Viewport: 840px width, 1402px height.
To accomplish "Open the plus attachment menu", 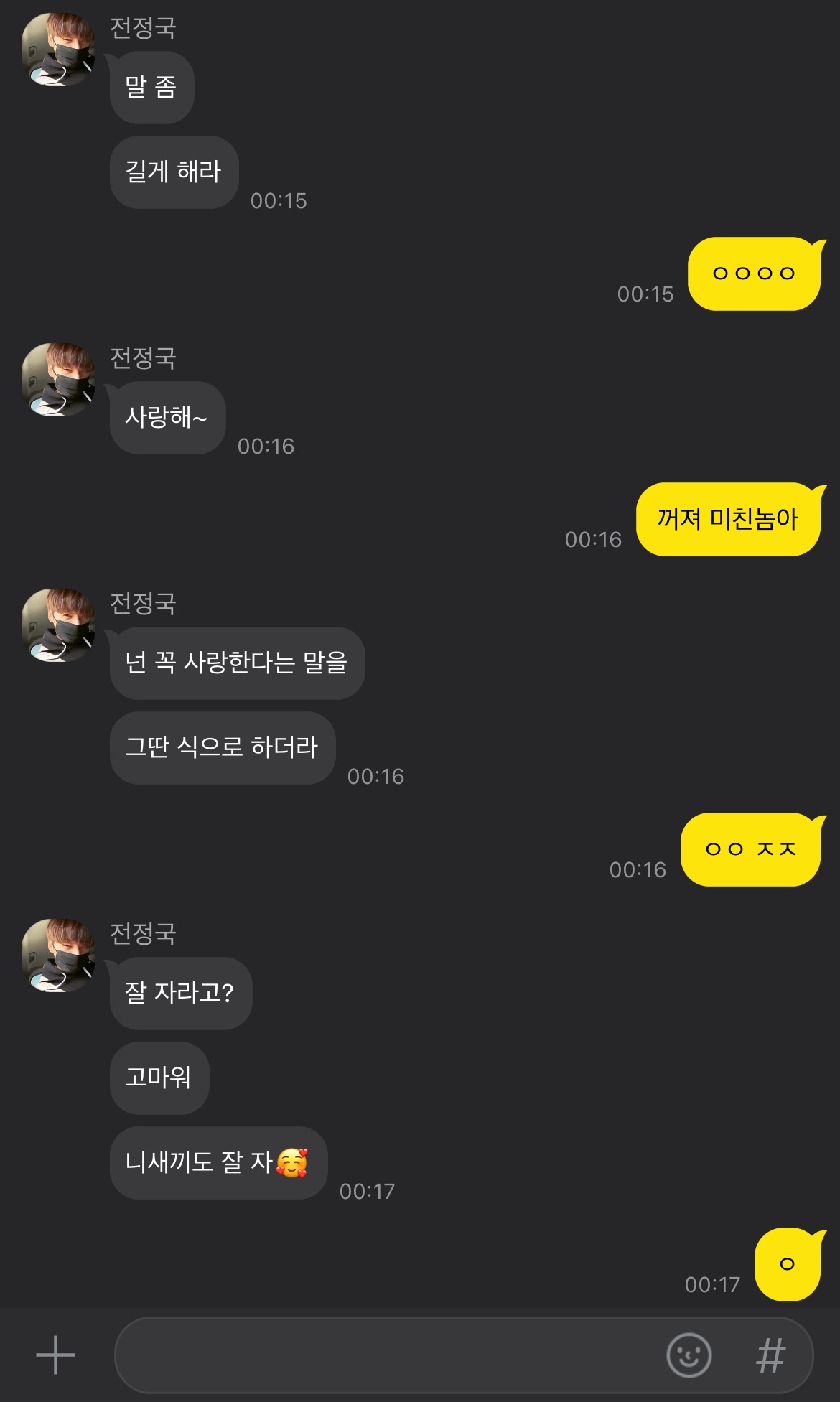I will point(55,1355).
